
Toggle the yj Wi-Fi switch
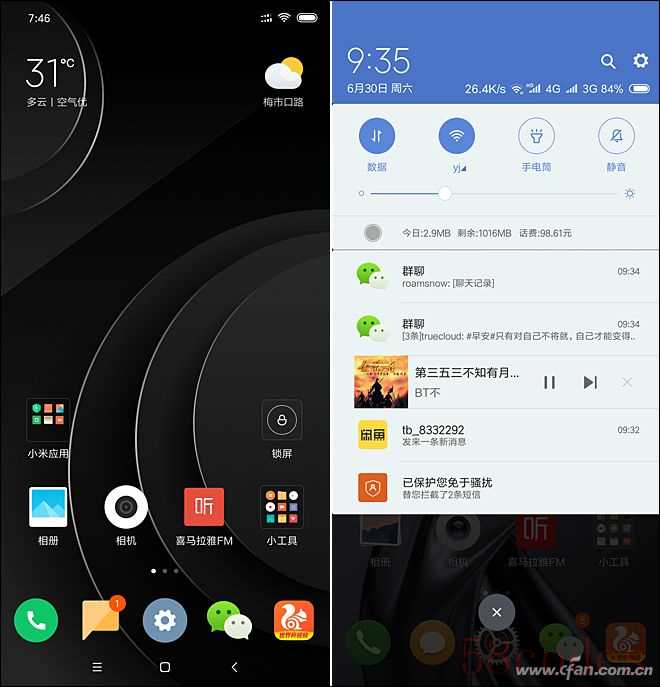click(x=457, y=136)
